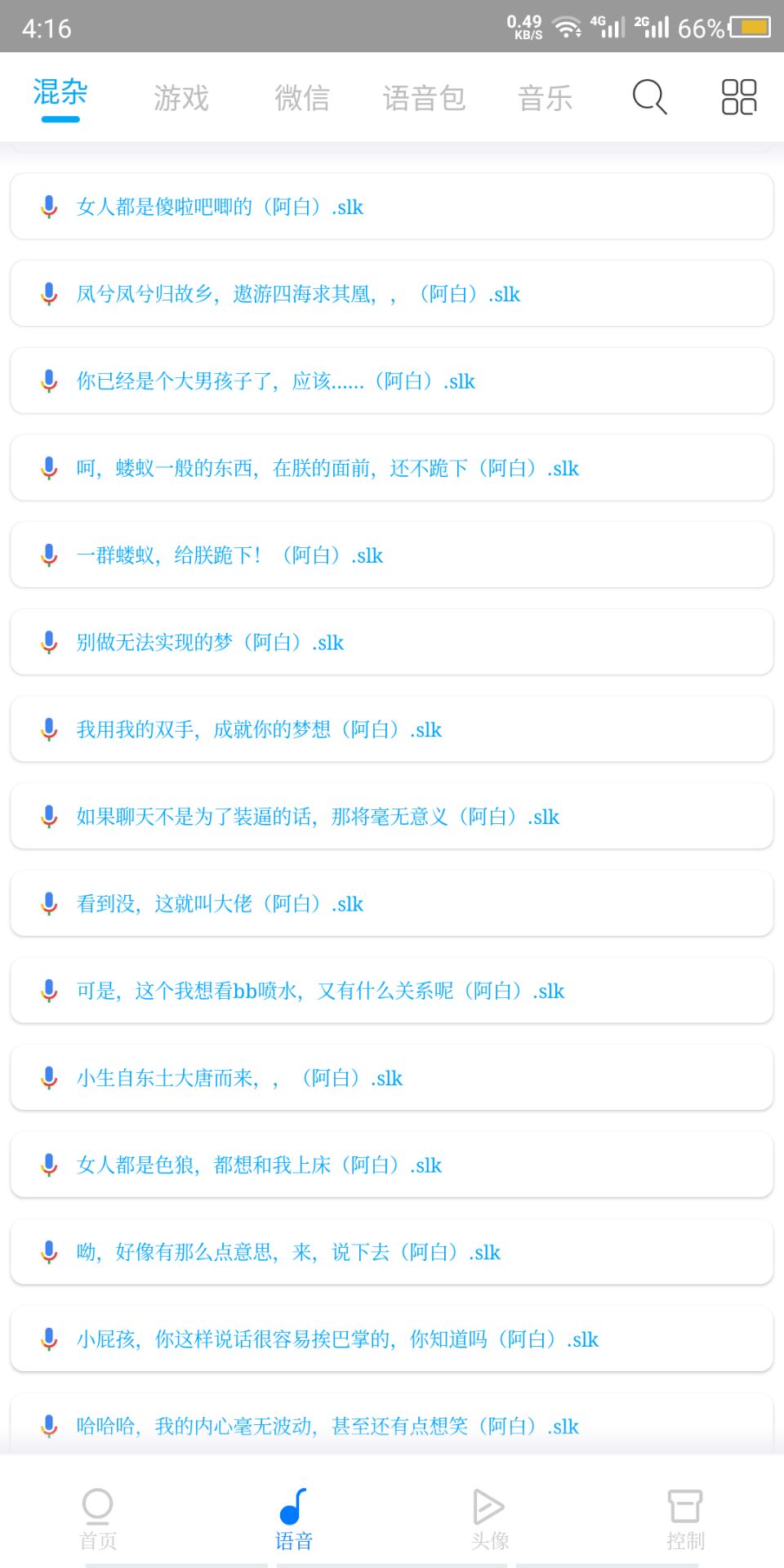The width and height of the screenshot is (784, 1568).
Task: Go to 首页 in bottom navigation
Action: [98, 1519]
